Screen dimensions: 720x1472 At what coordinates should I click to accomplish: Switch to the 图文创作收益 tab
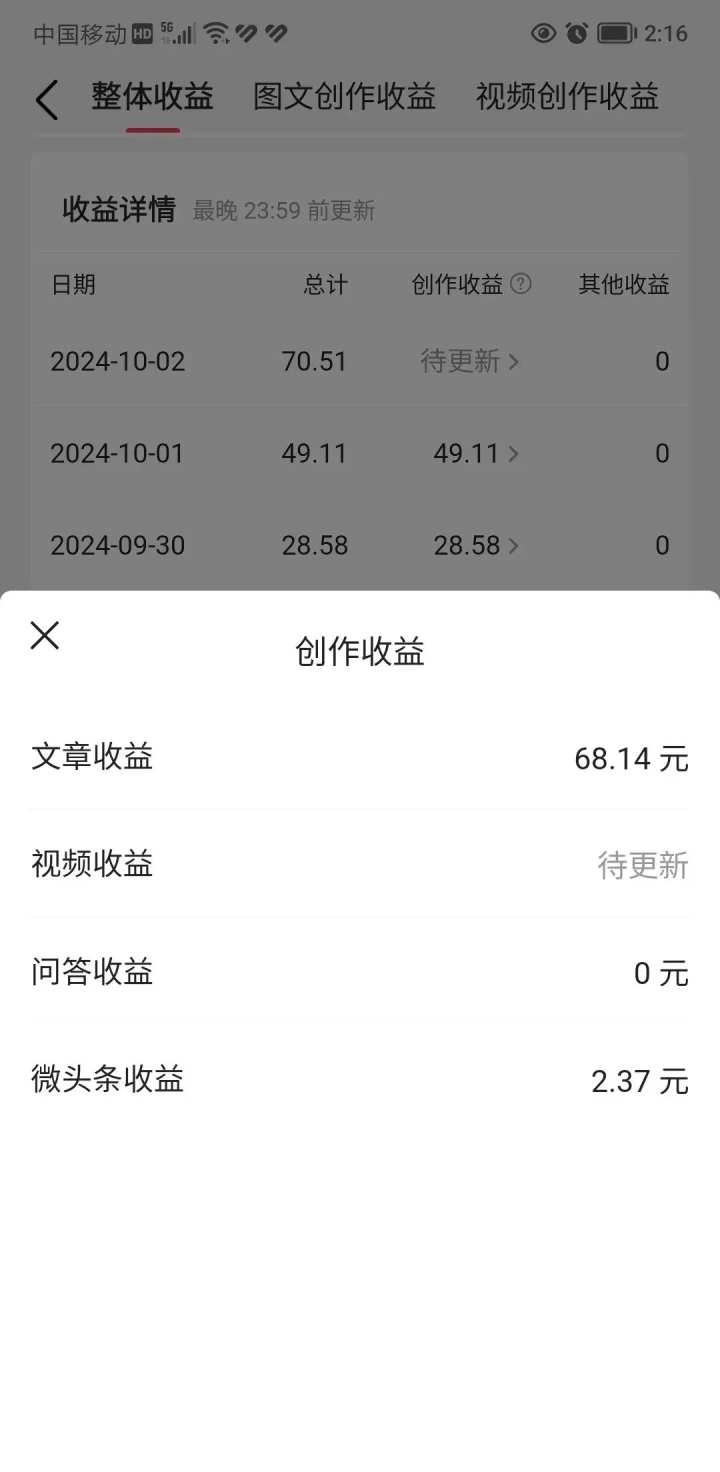point(344,97)
